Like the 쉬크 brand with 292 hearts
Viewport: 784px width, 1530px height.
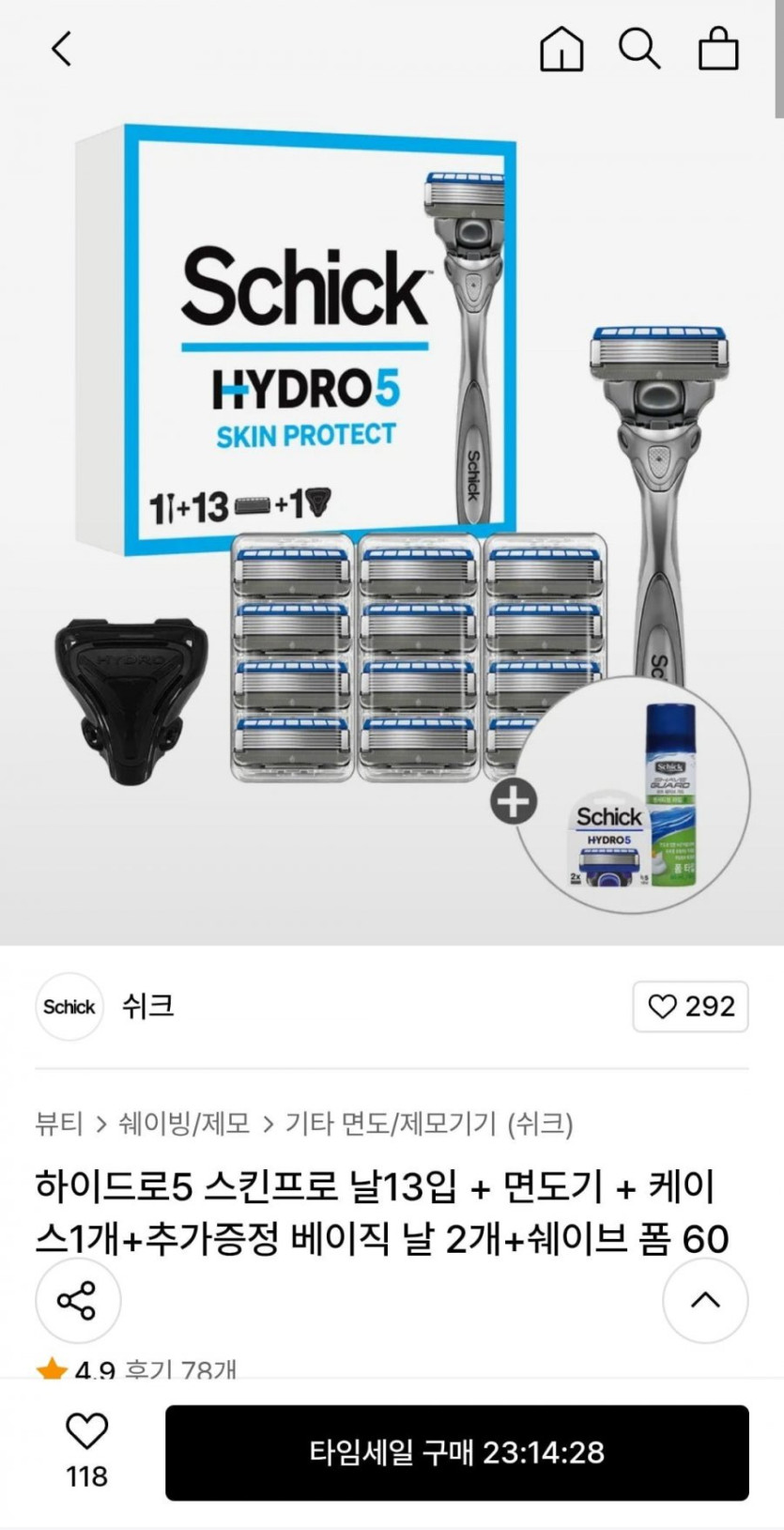coord(690,1006)
